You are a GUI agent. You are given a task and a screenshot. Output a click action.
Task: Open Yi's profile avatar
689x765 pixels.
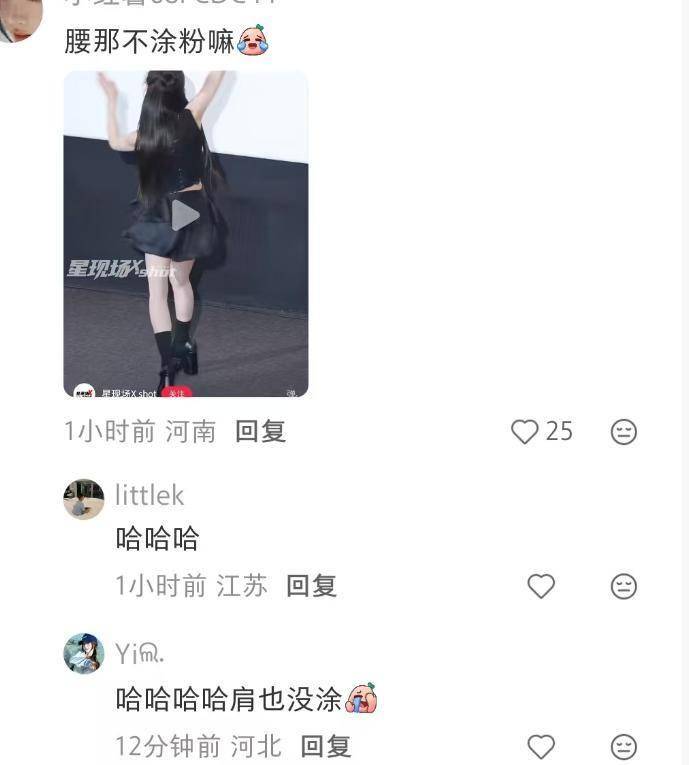(x=84, y=653)
